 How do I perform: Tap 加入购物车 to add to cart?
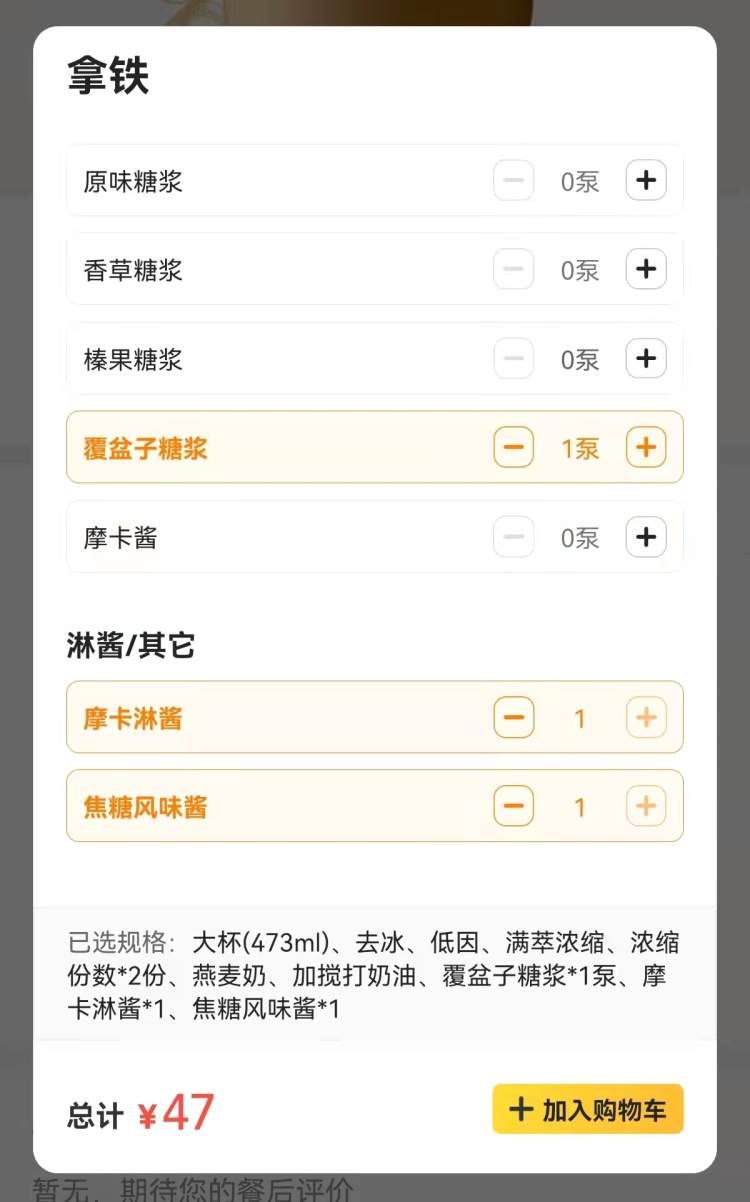coord(587,1109)
